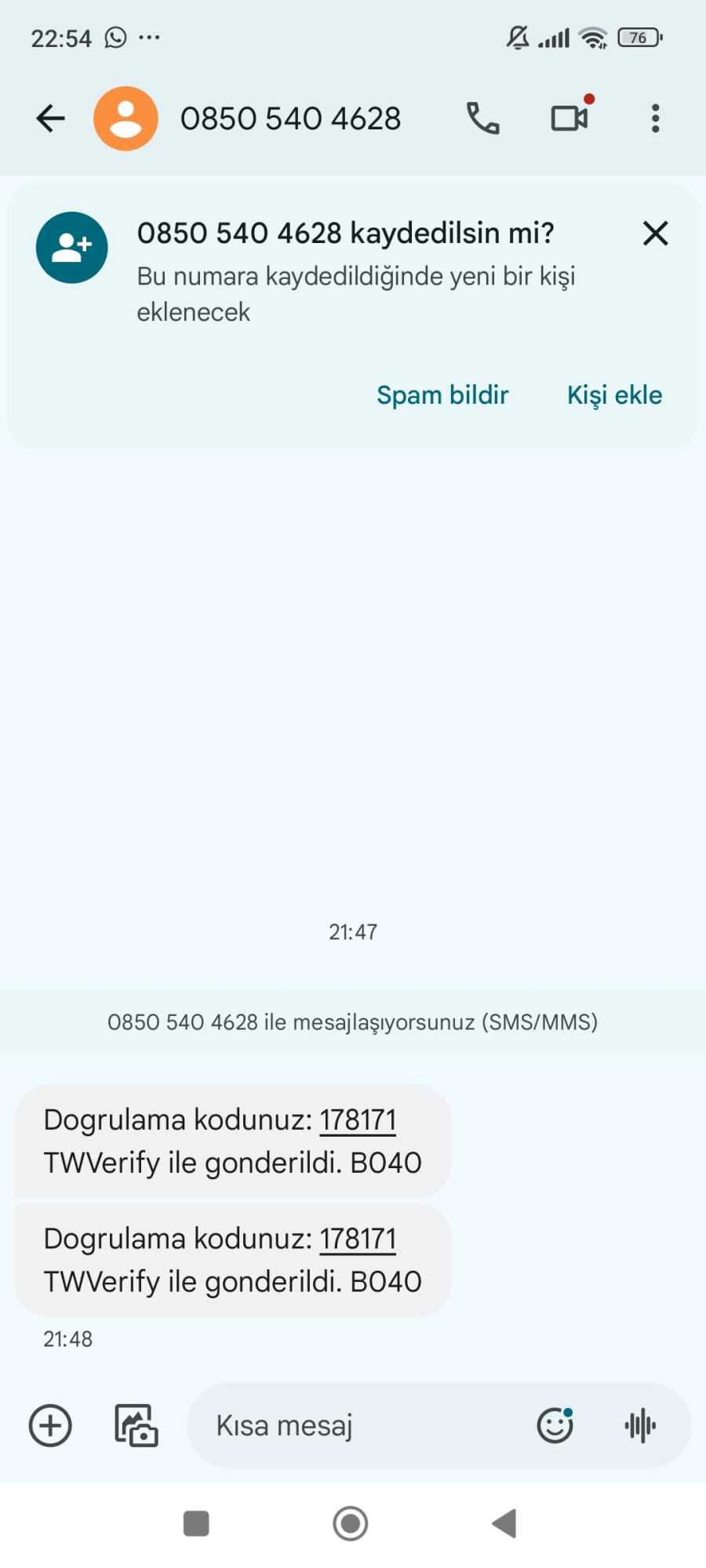The height and width of the screenshot is (1568, 706).
Task: Start a voice message recording
Action: (641, 1425)
